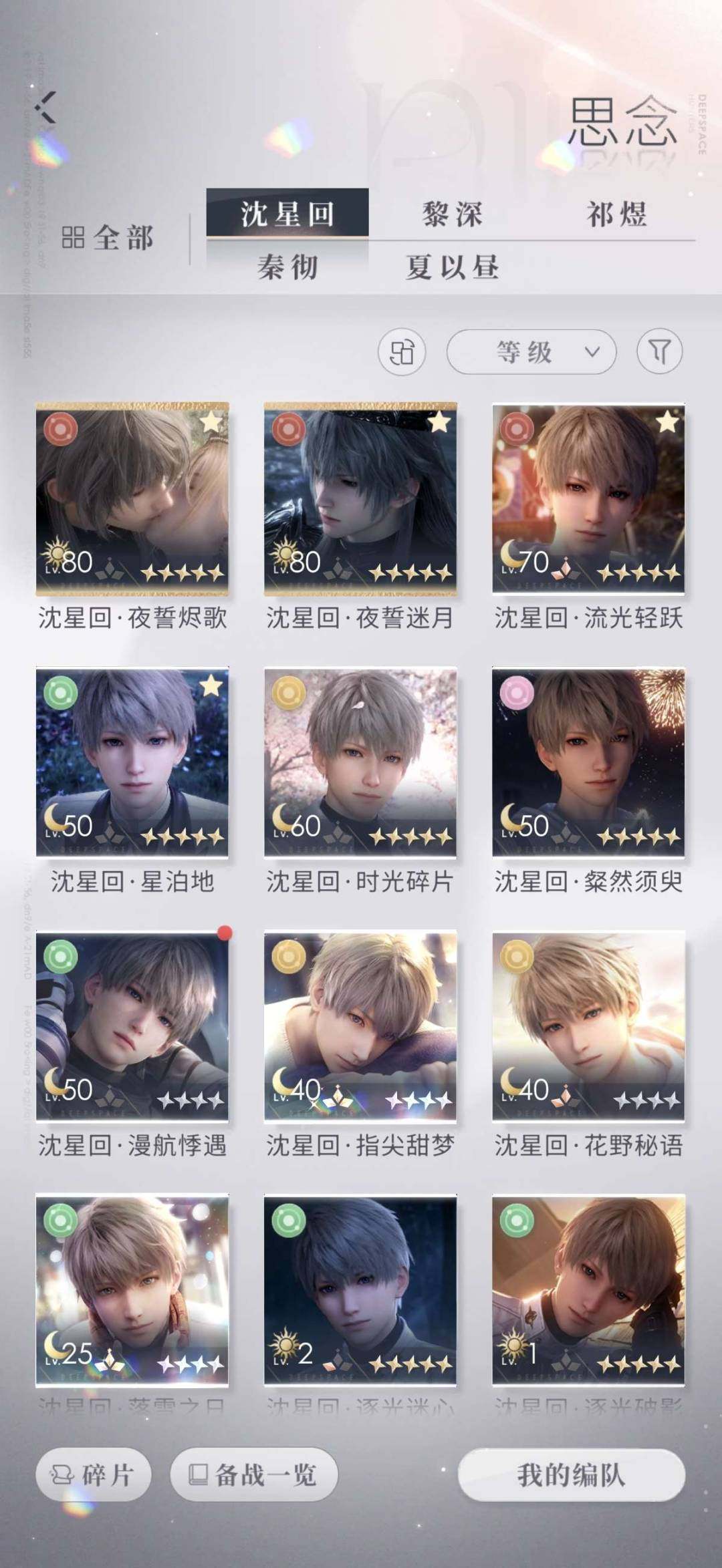The height and width of the screenshot is (1568, 722).
Task: Open the 沈星回·漫航悸遇 card
Action: click(132, 1026)
